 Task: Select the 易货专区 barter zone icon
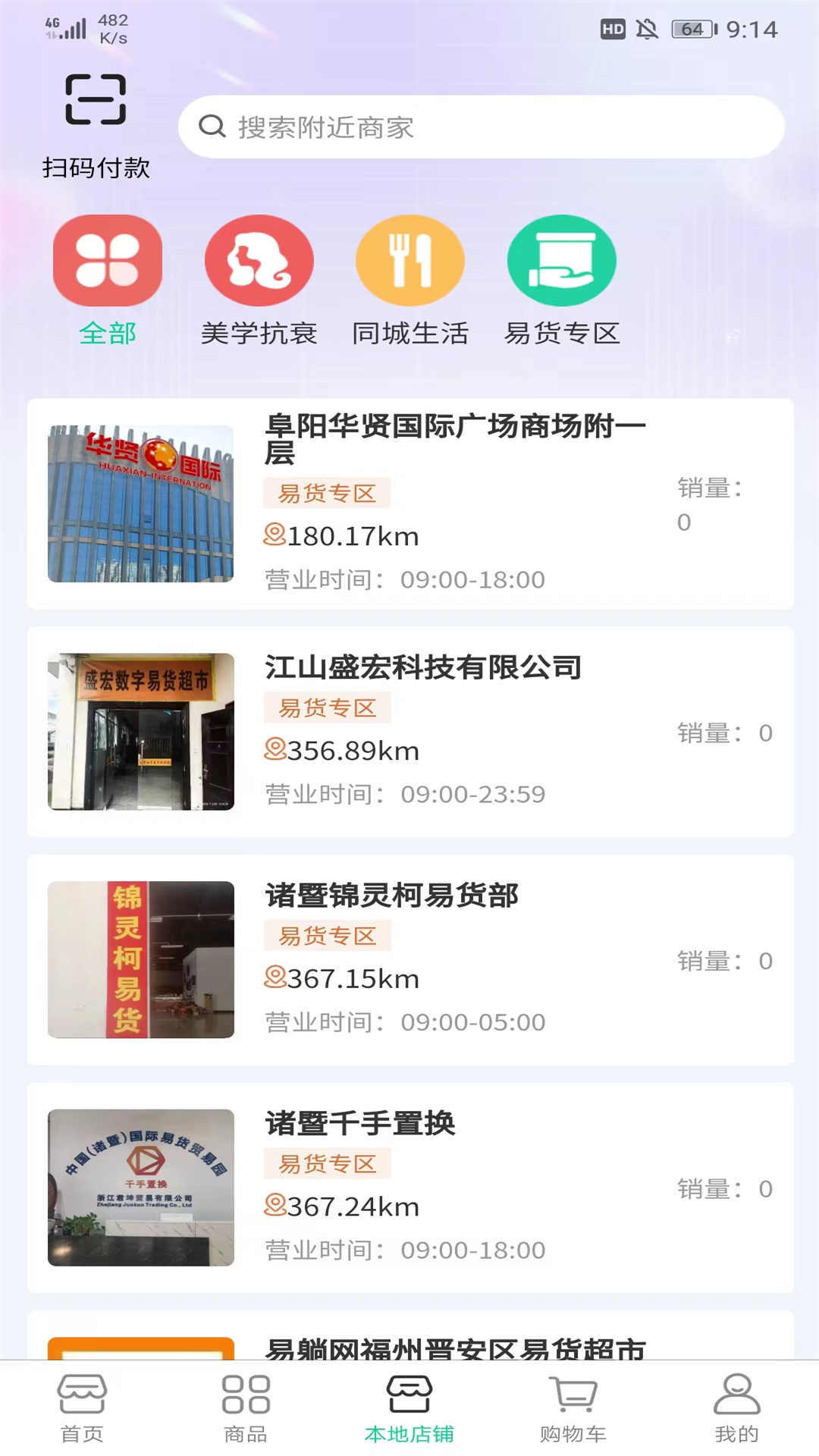pos(560,260)
